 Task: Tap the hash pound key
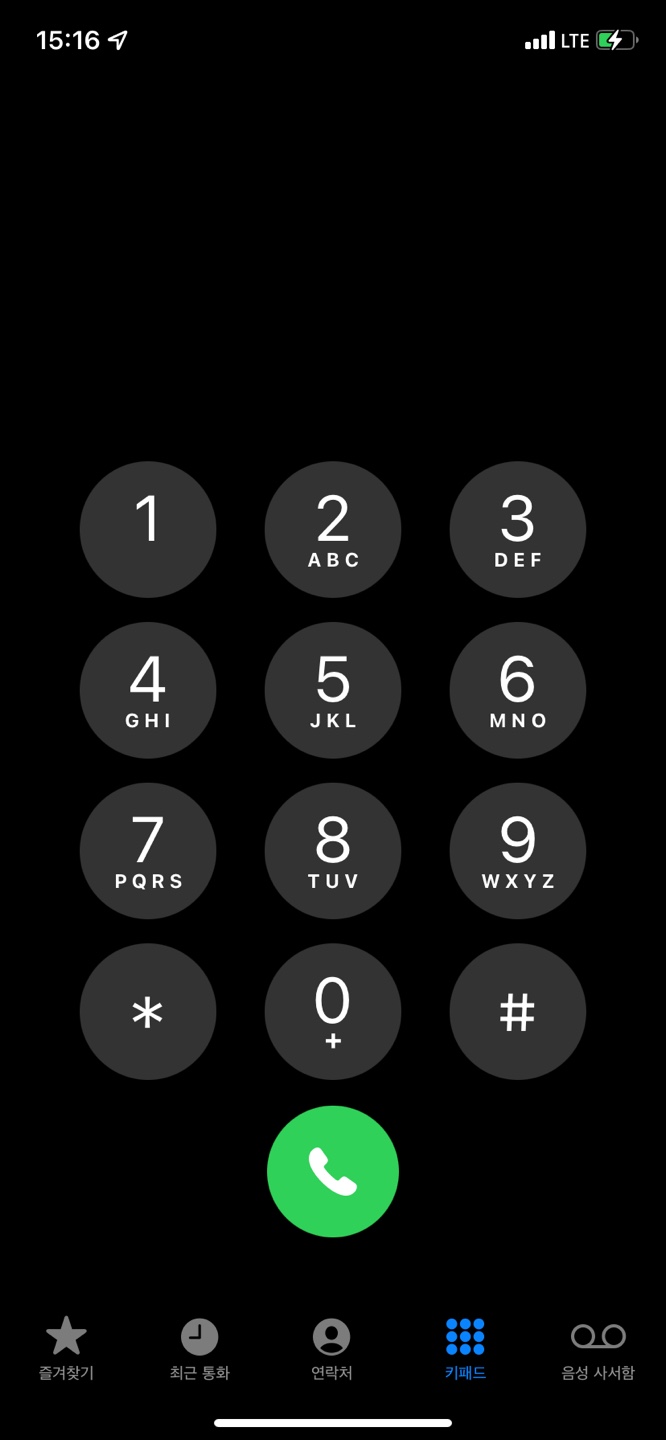point(517,1012)
